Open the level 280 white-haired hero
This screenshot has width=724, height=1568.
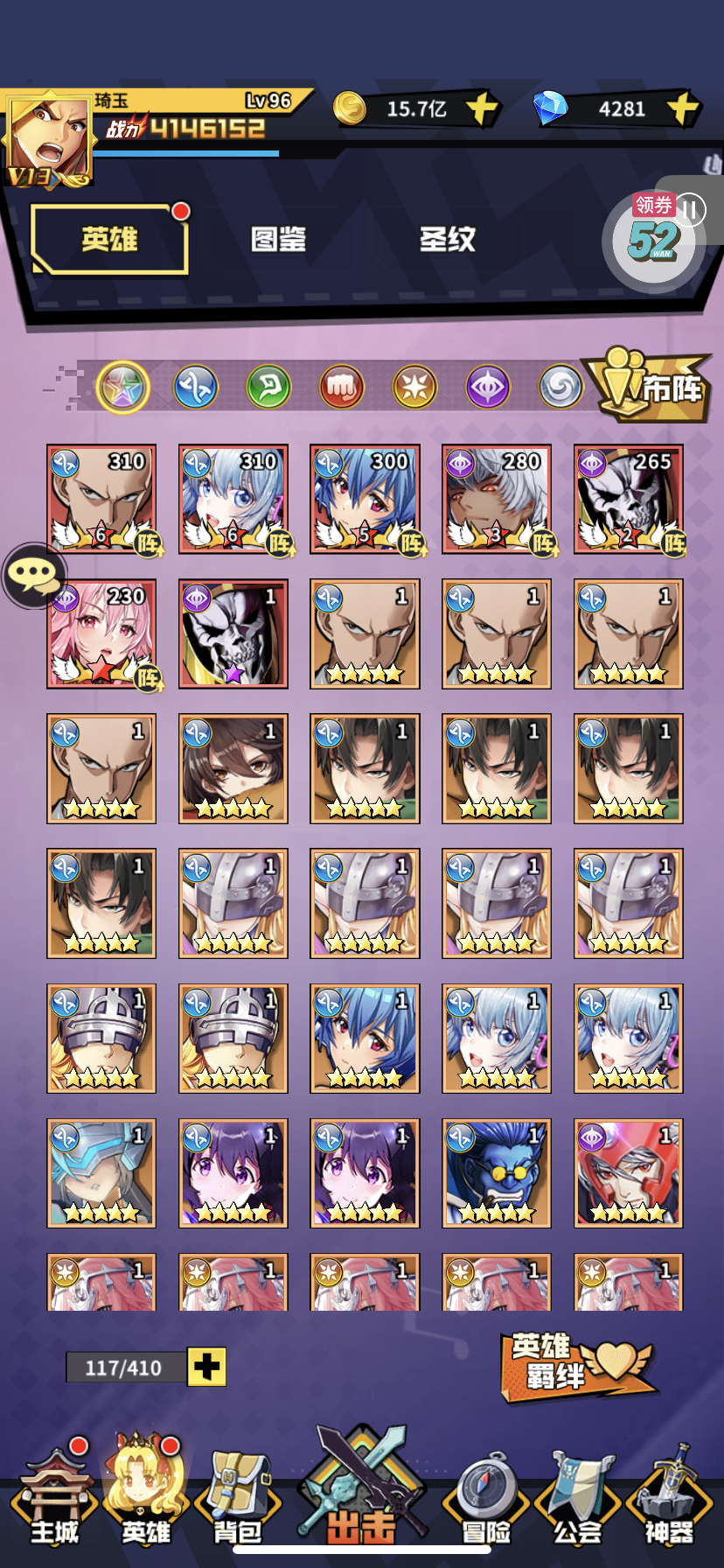497,500
